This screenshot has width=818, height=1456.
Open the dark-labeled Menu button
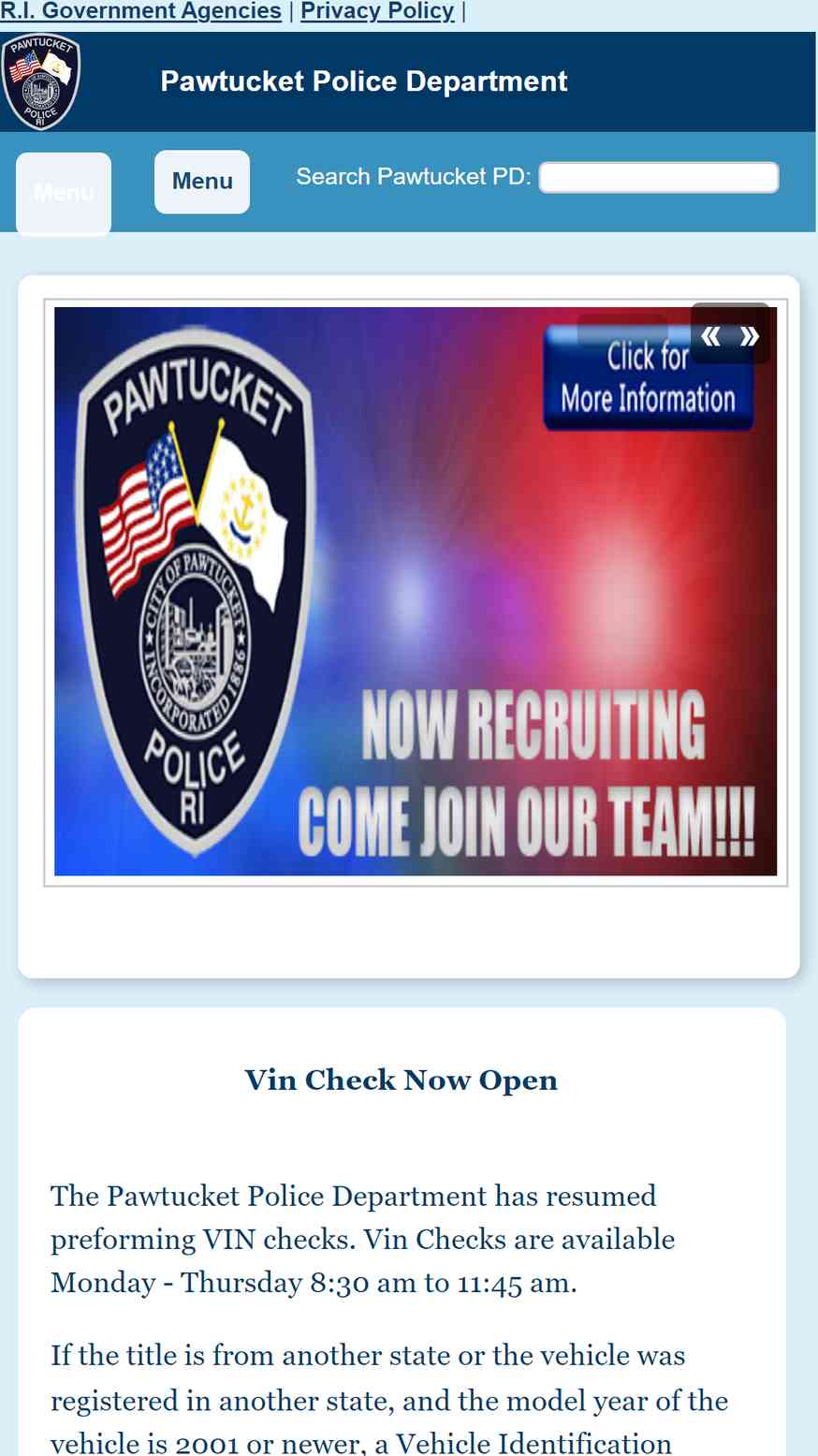pos(202,182)
